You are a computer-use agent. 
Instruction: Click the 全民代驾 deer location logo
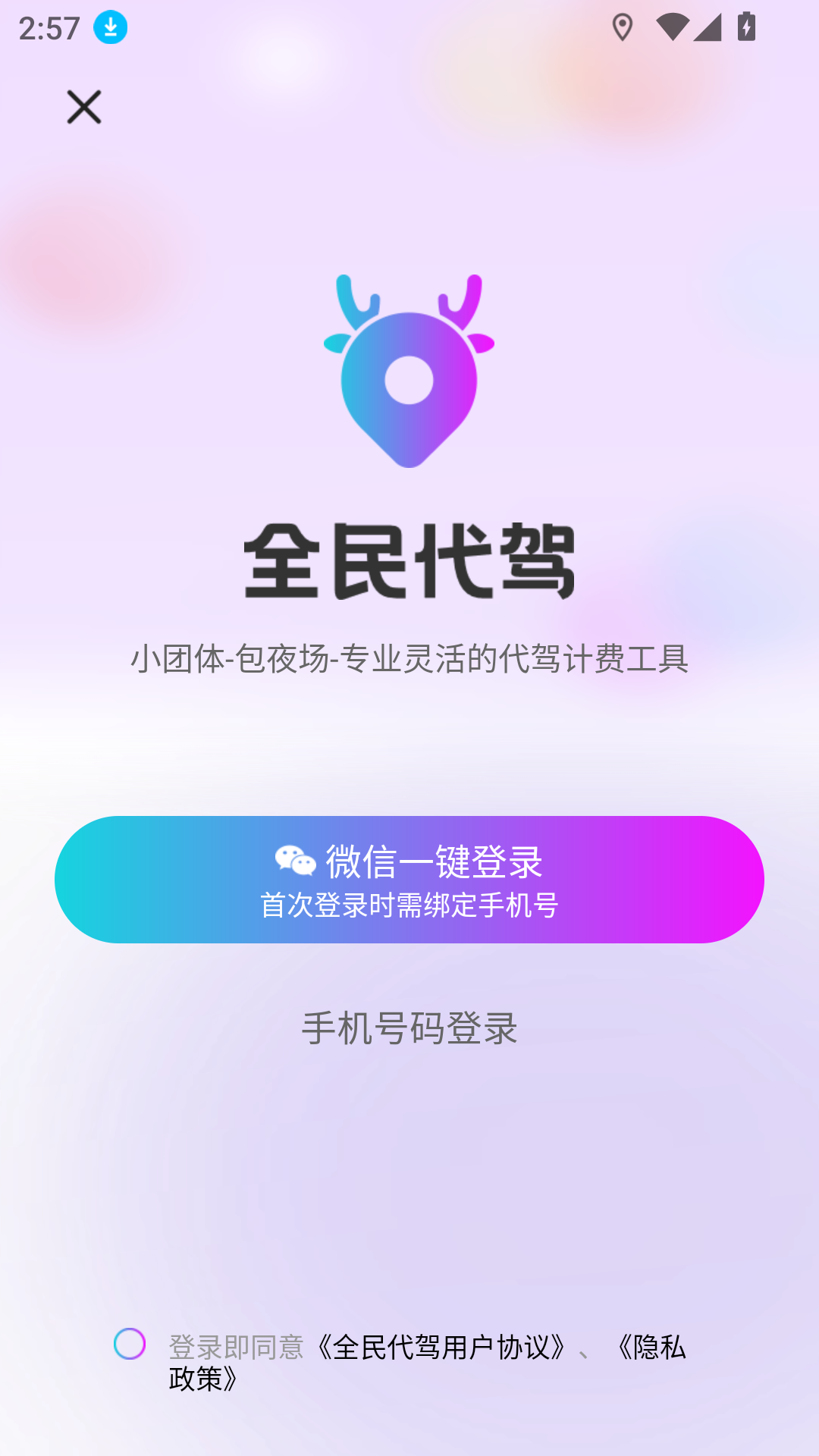tap(409, 372)
